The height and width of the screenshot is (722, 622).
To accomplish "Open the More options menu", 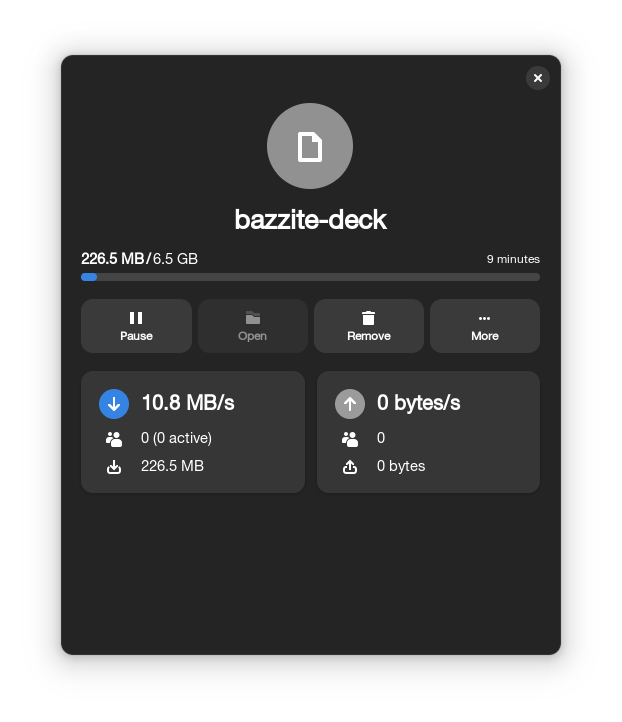I will (x=485, y=326).
